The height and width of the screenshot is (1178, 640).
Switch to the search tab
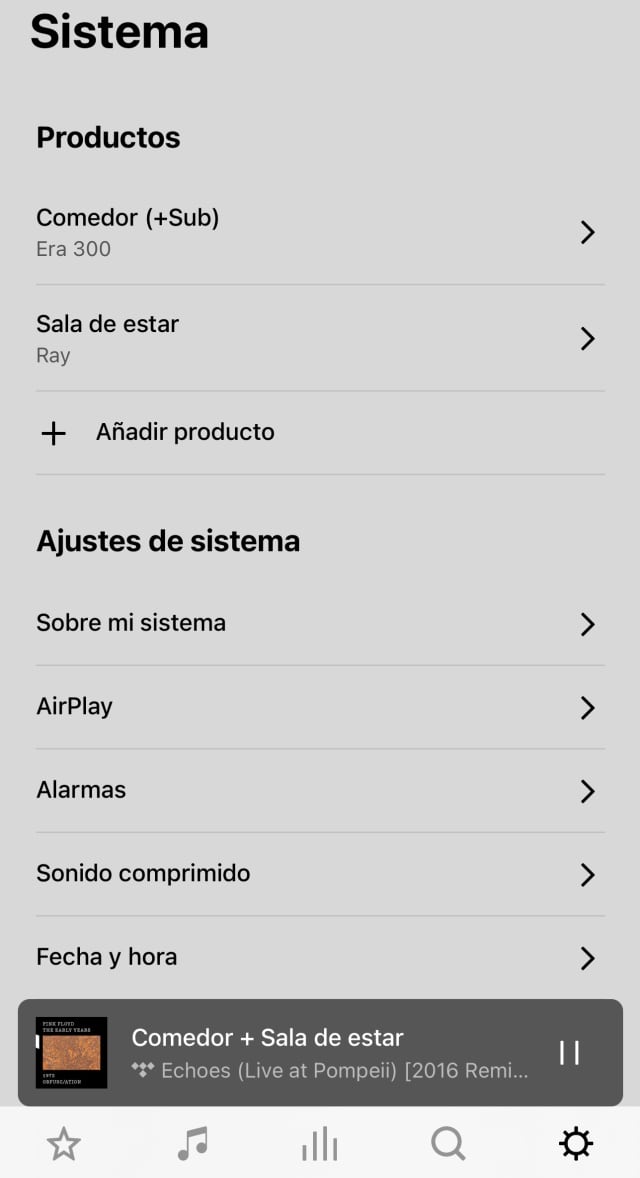pyautogui.click(x=448, y=1143)
